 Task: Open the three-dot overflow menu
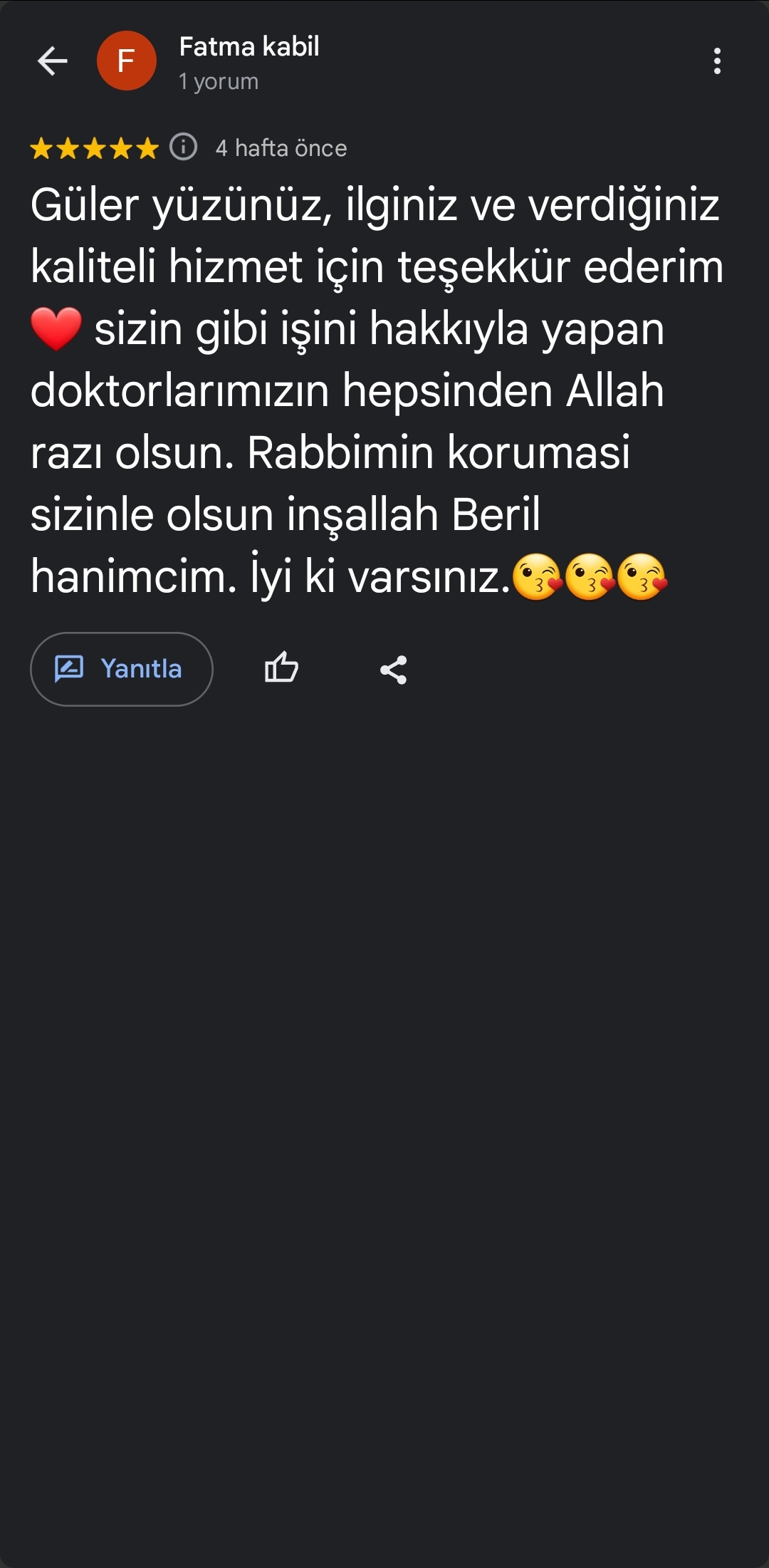[x=716, y=61]
